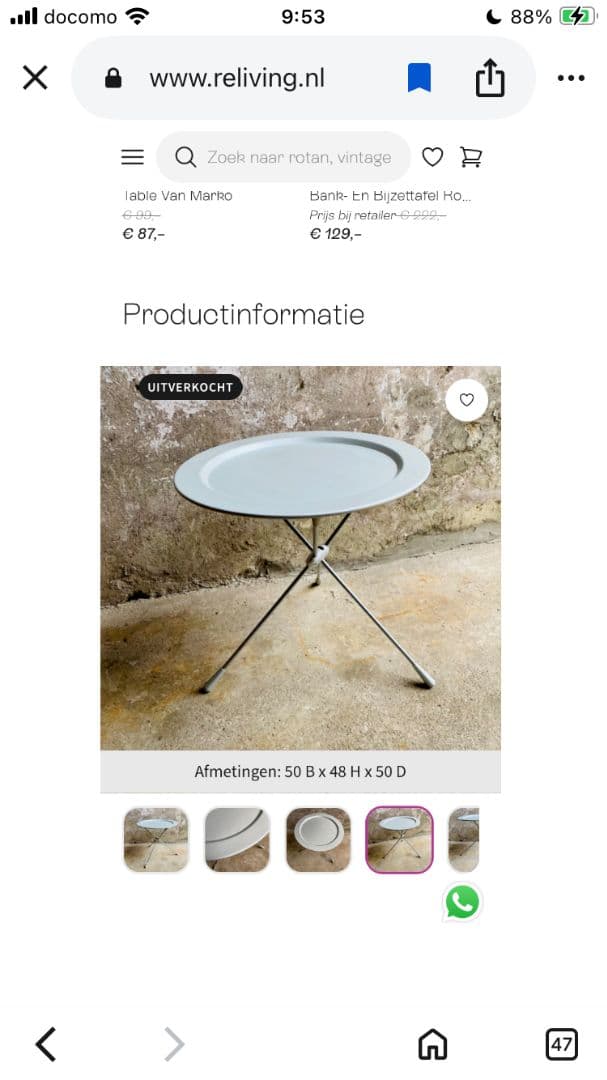The height and width of the screenshot is (1080, 607).
Task: Tap the www.reliving.nl address bar
Action: [237, 78]
